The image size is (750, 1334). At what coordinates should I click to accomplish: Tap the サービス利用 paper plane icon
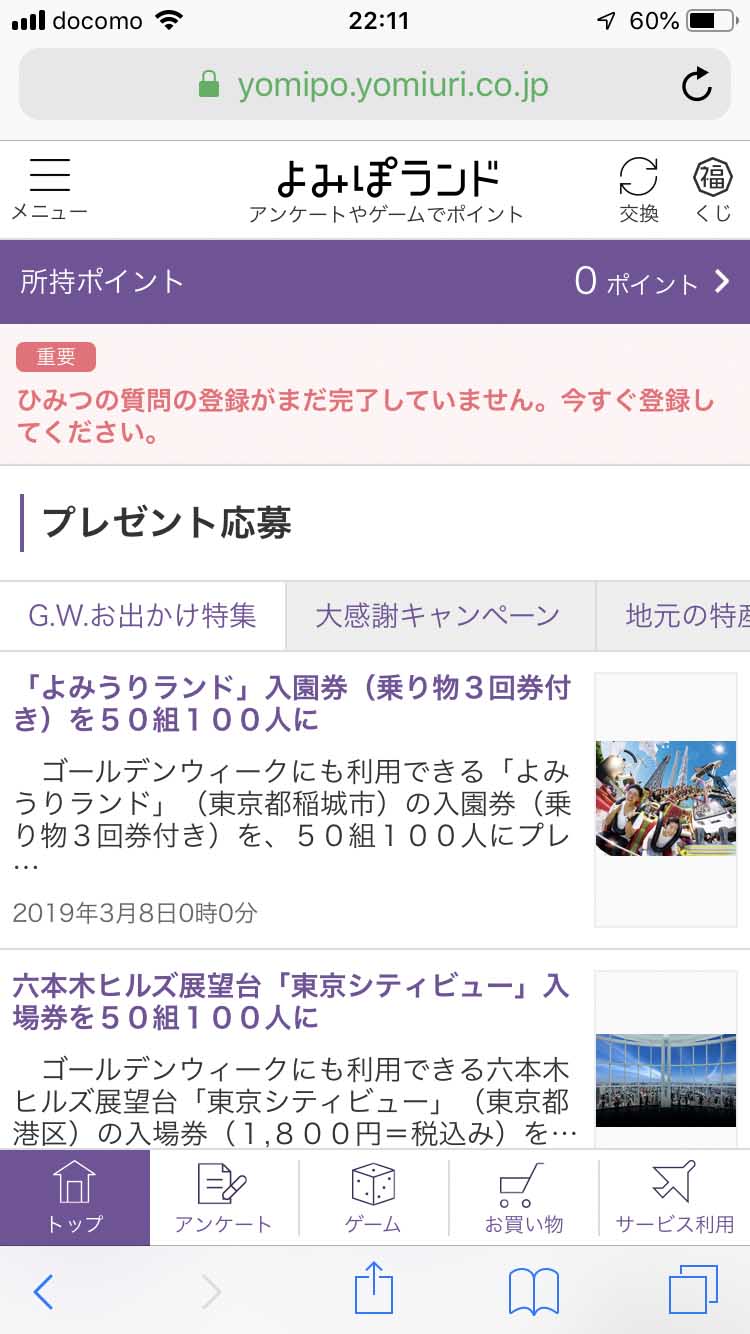point(673,1196)
